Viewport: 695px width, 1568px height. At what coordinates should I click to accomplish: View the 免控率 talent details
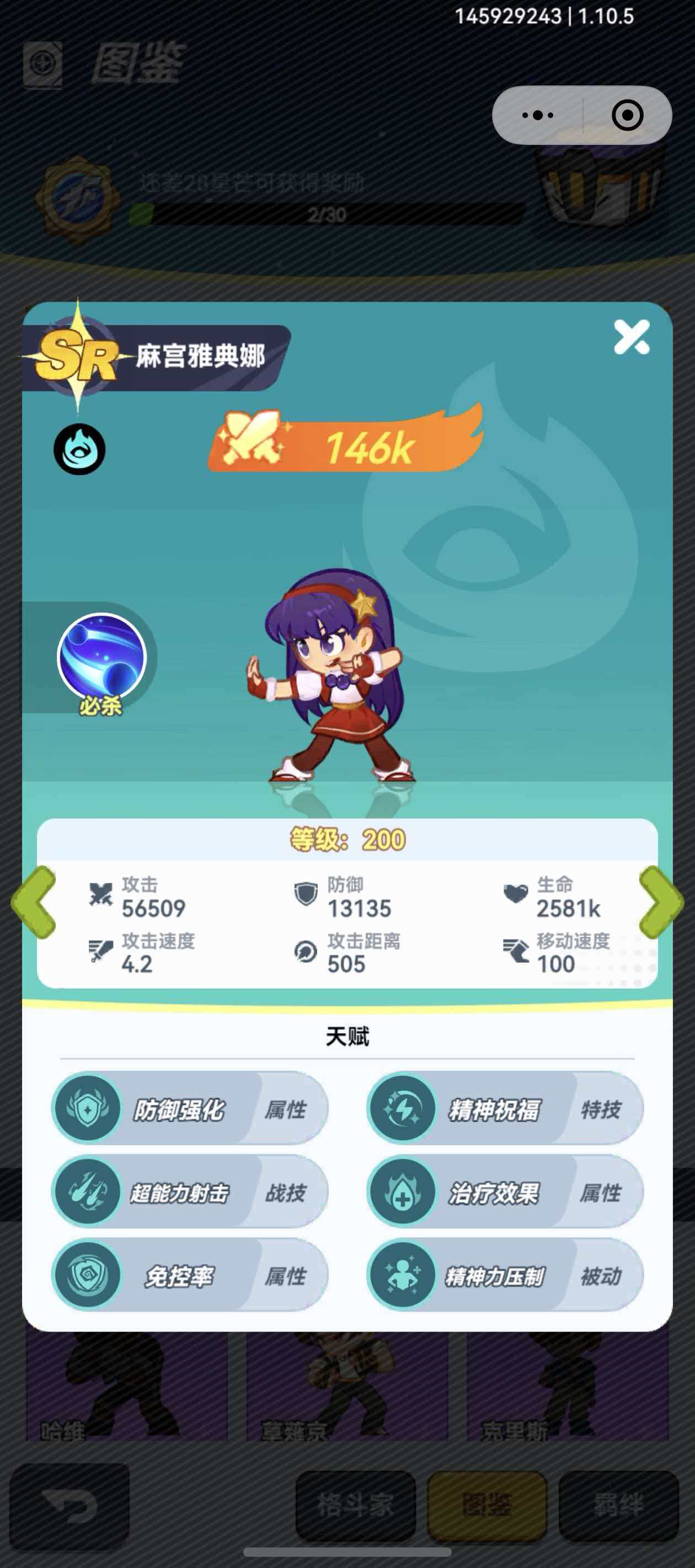[189, 1275]
